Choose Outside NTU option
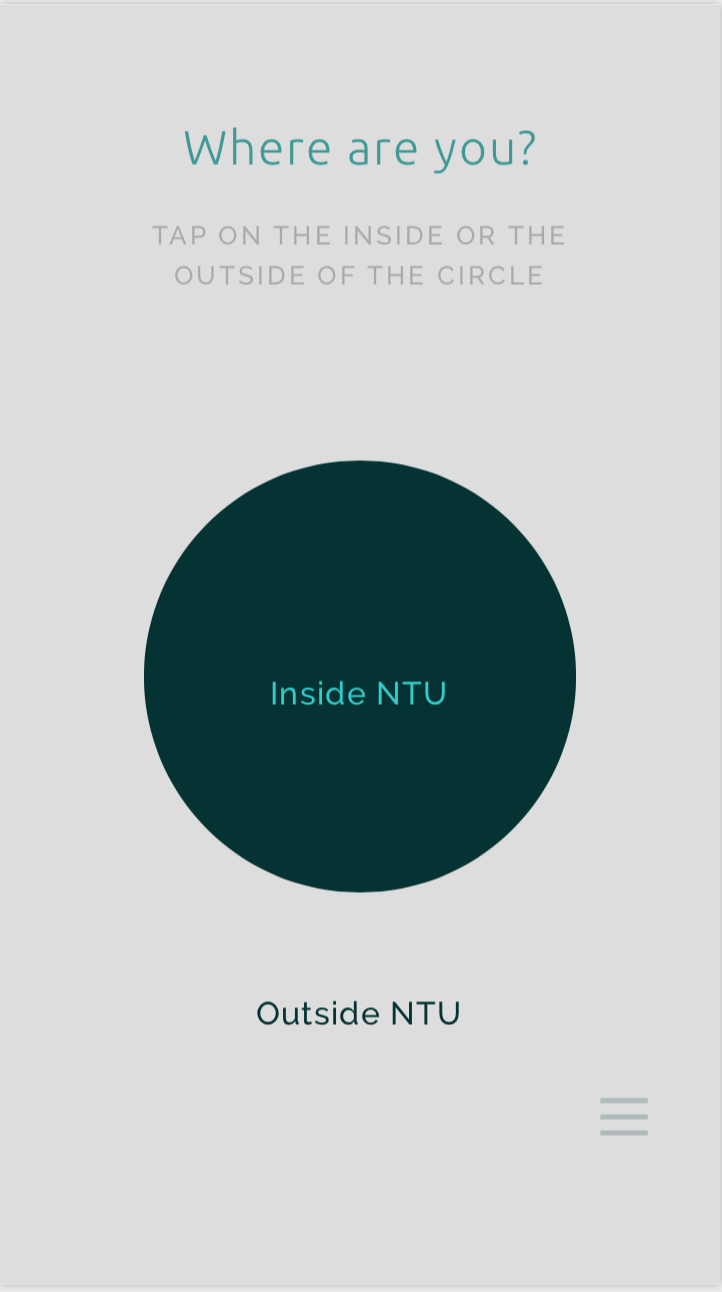The image size is (722, 1292). pos(358,1013)
